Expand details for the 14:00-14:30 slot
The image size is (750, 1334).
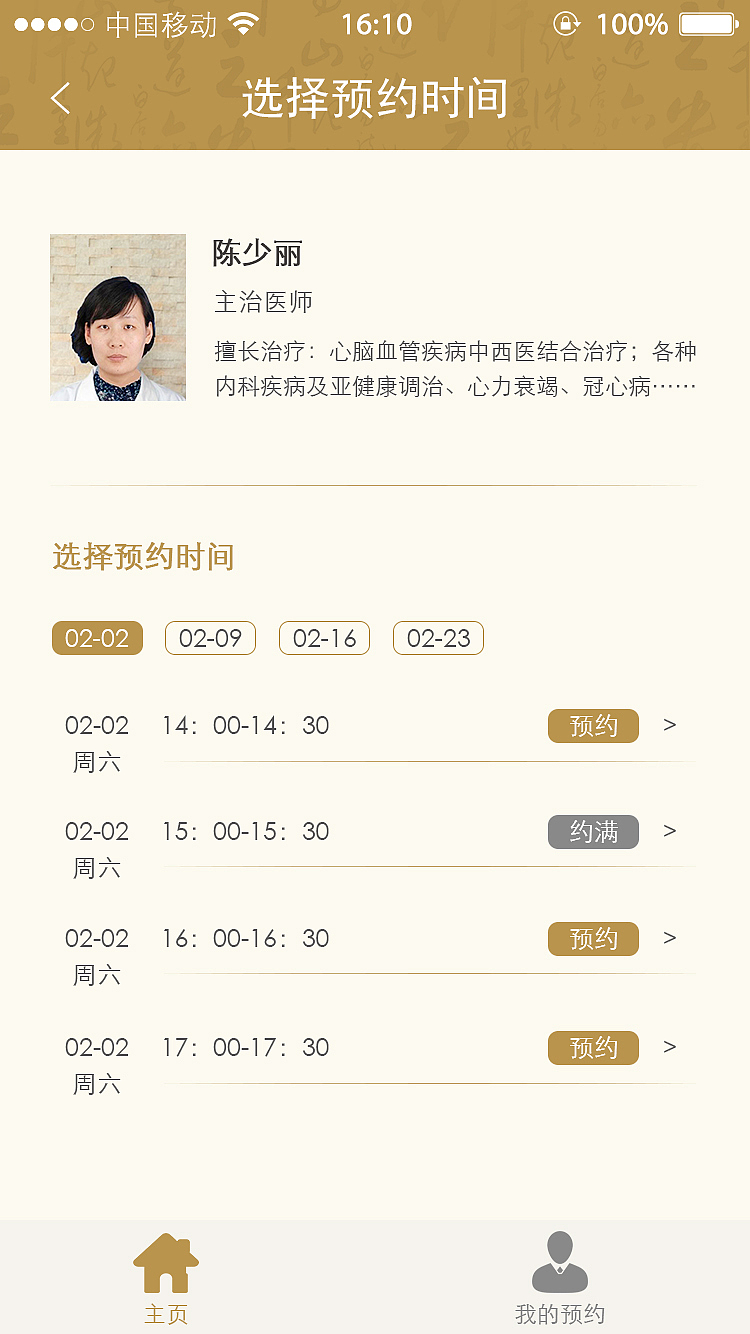click(669, 726)
